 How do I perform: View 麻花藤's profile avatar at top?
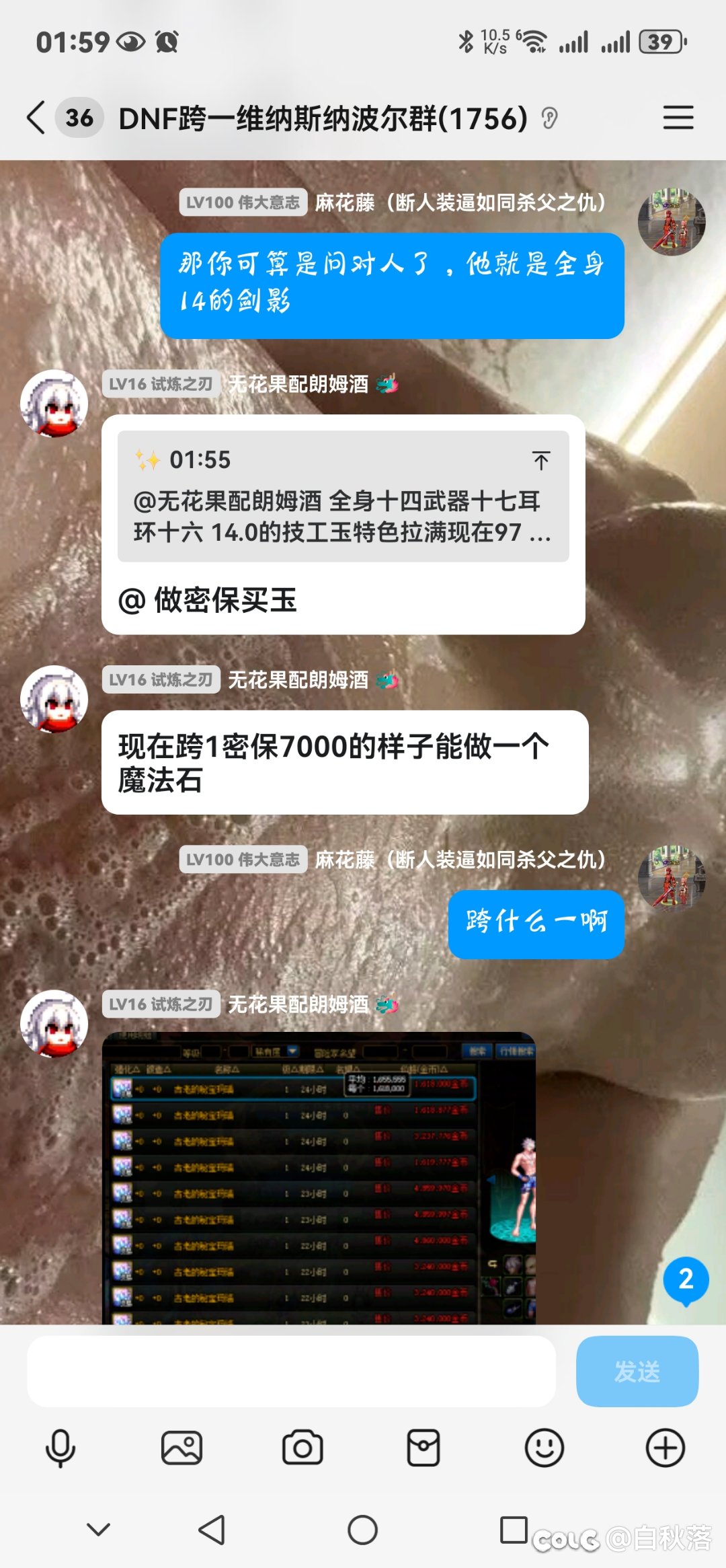[x=671, y=222]
